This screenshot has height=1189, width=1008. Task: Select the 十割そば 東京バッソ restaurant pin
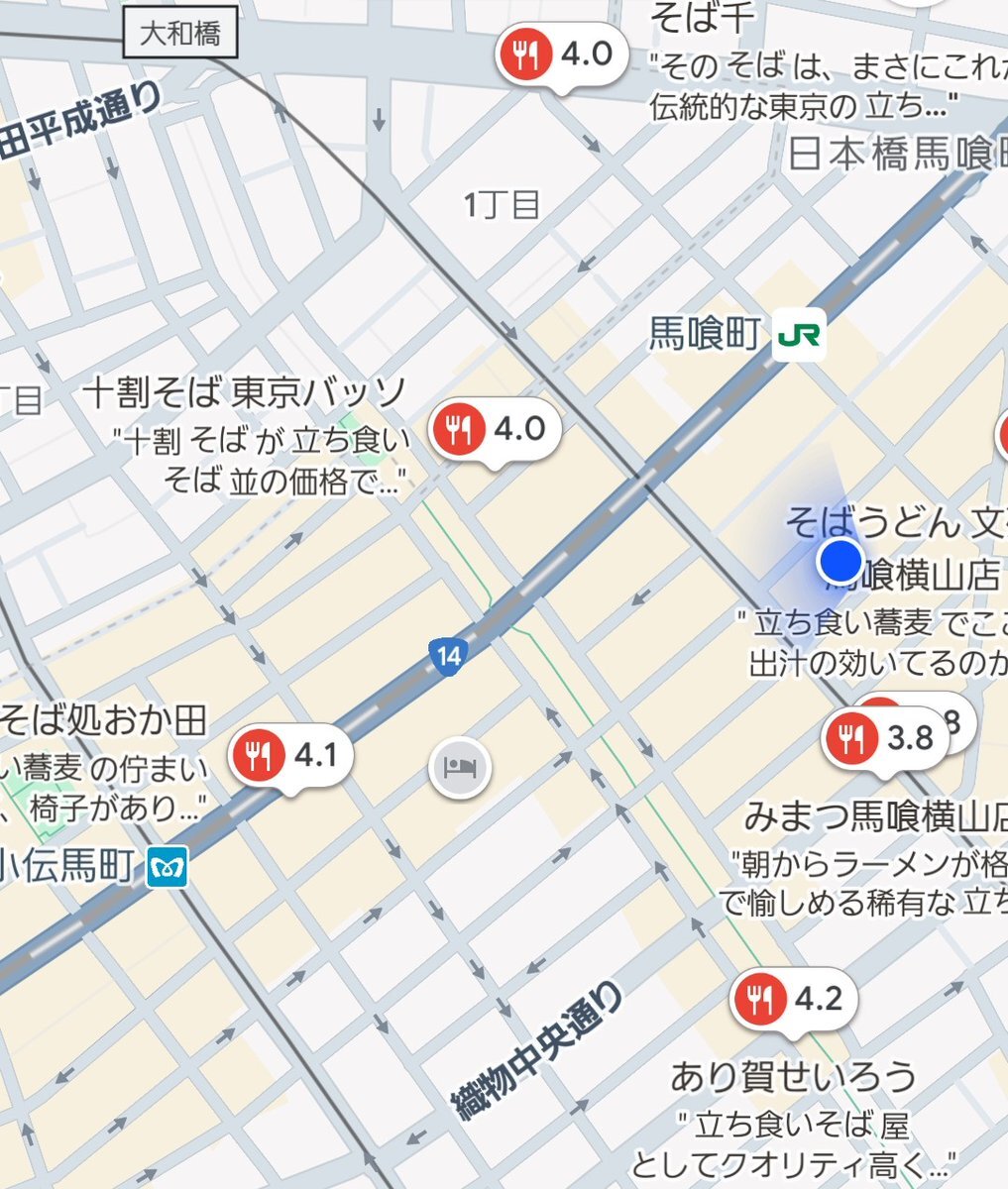495,430
